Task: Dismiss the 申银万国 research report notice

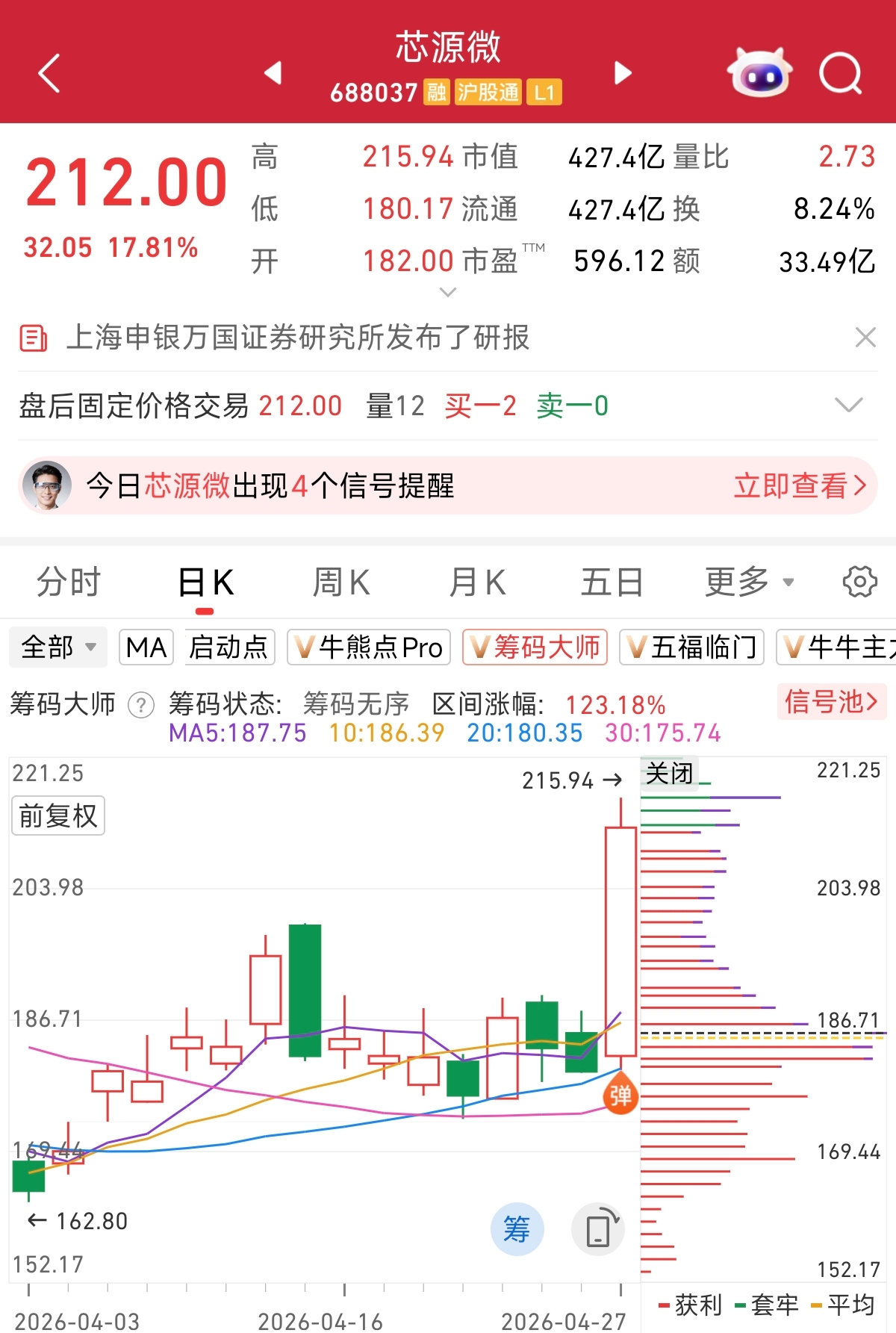Action: point(865,338)
